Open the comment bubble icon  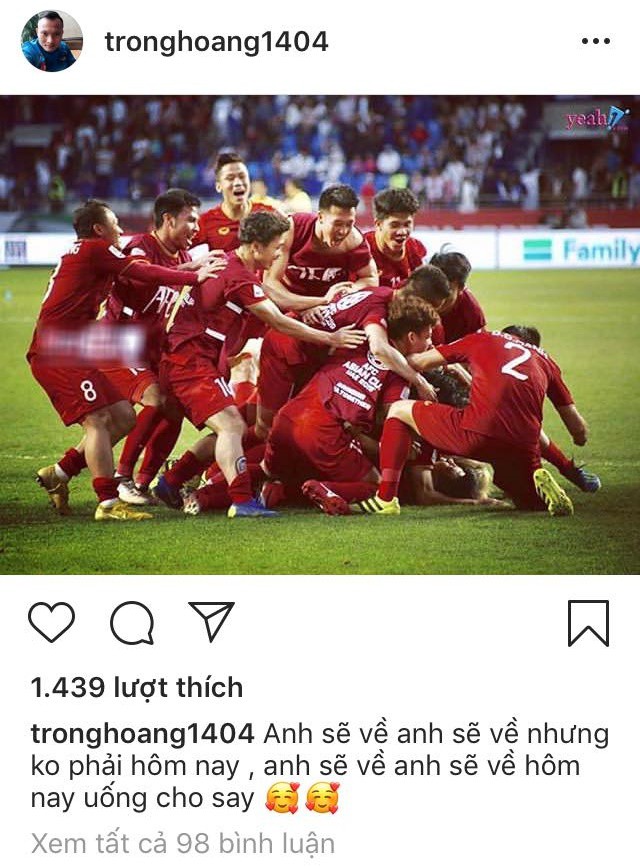[x=131, y=623]
